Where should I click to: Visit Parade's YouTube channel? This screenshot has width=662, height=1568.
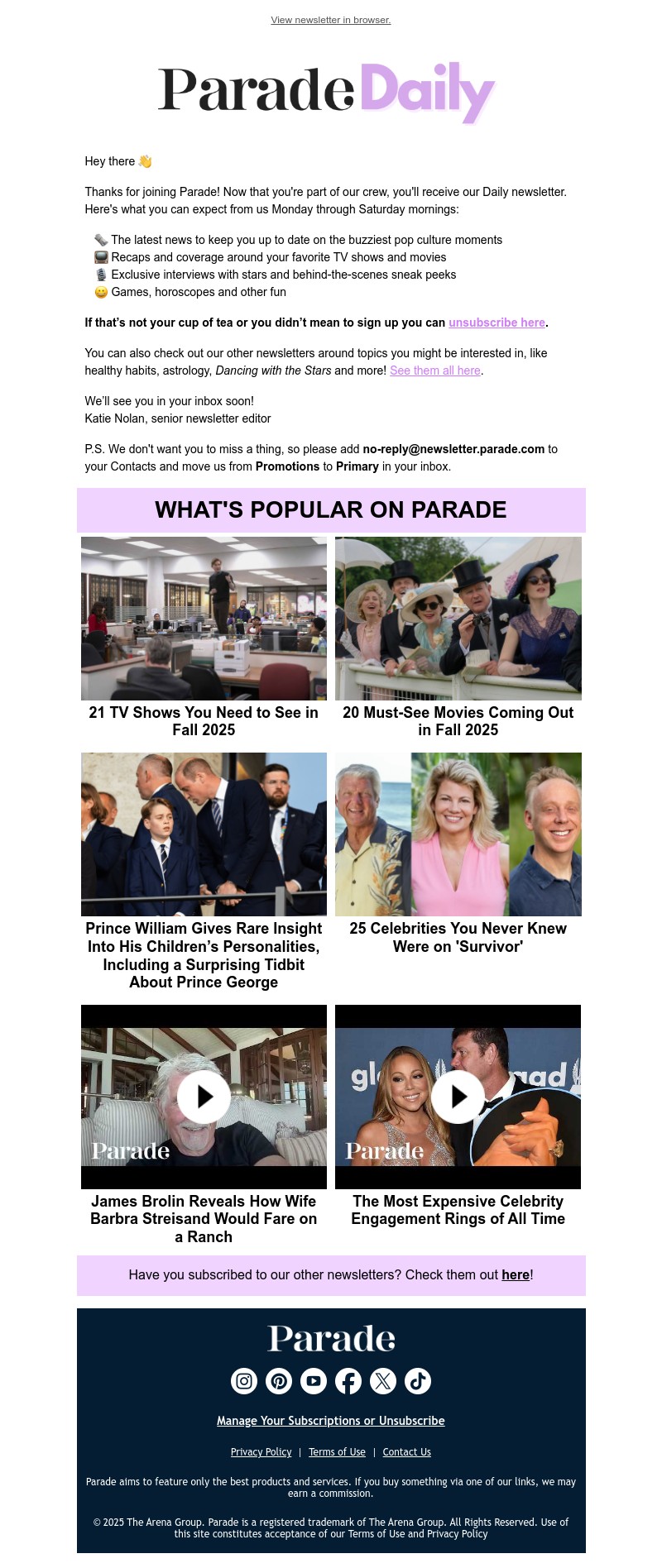314,1381
